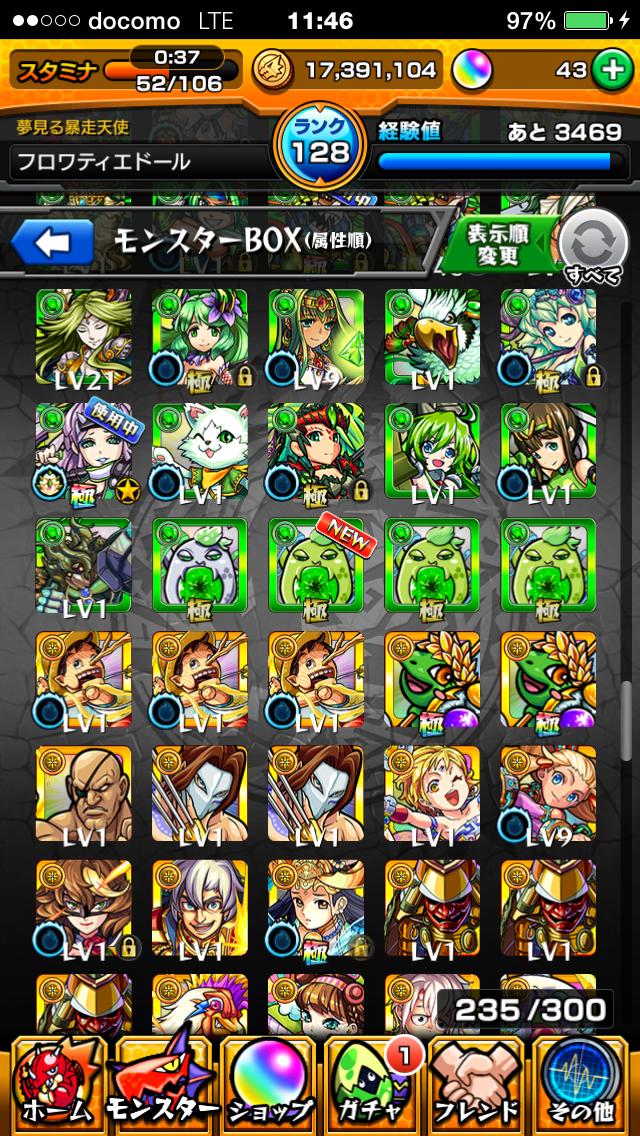
Task: Open the eyepatch bald fighter monster
Action: pyautogui.click(x=83, y=793)
